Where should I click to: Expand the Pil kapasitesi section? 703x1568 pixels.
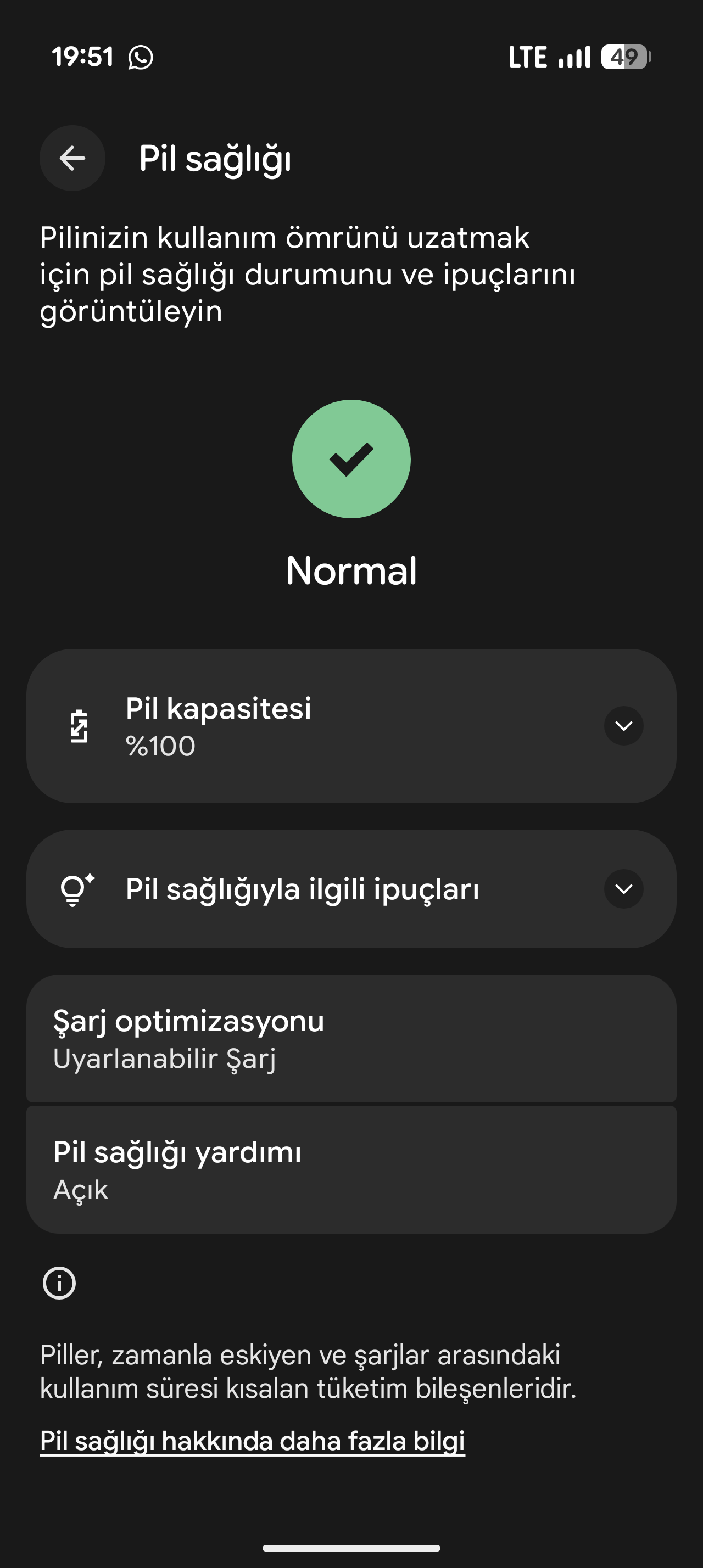tap(623, 726)
